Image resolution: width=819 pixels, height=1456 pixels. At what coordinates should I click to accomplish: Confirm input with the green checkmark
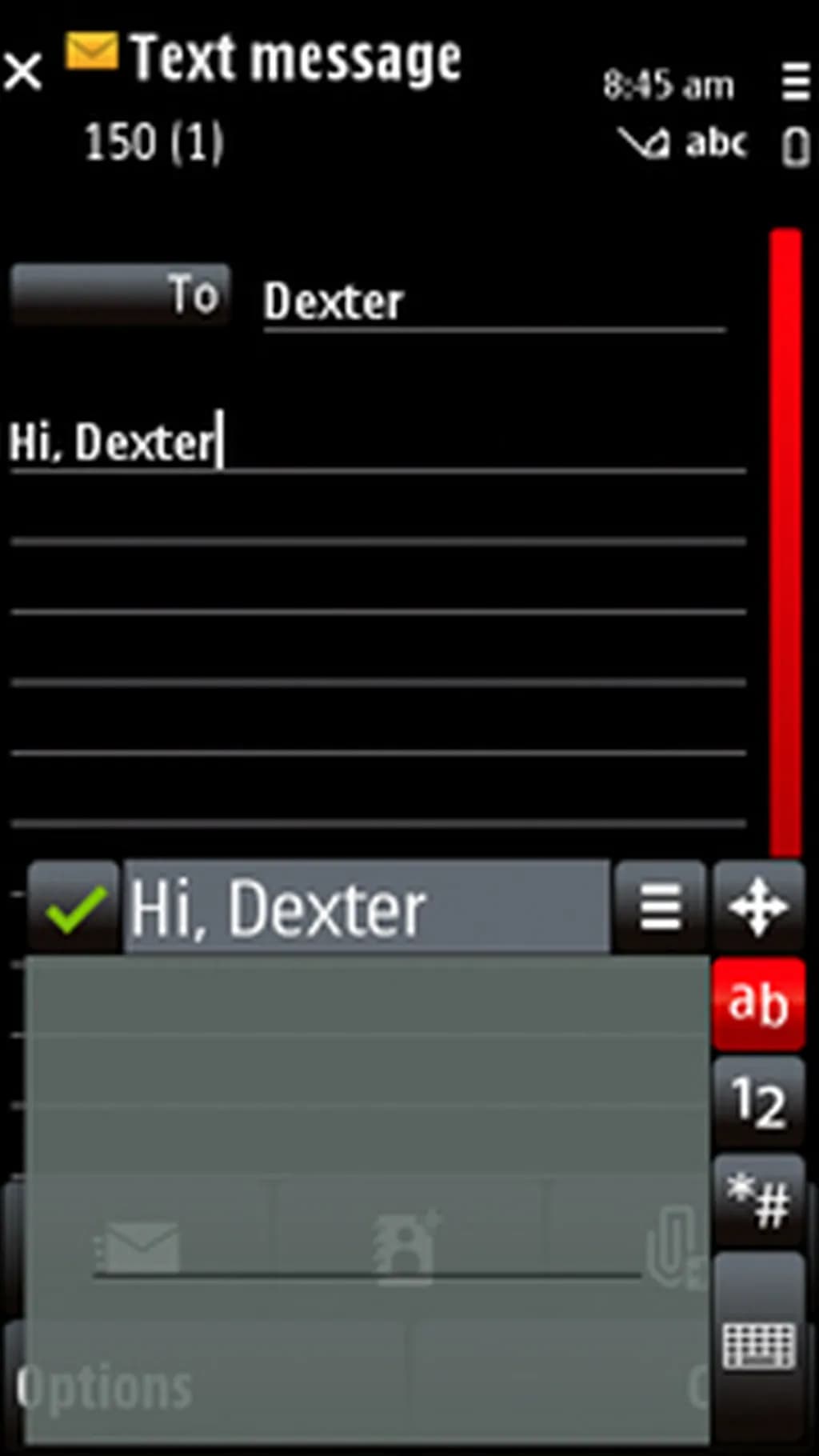pos(74,907)
